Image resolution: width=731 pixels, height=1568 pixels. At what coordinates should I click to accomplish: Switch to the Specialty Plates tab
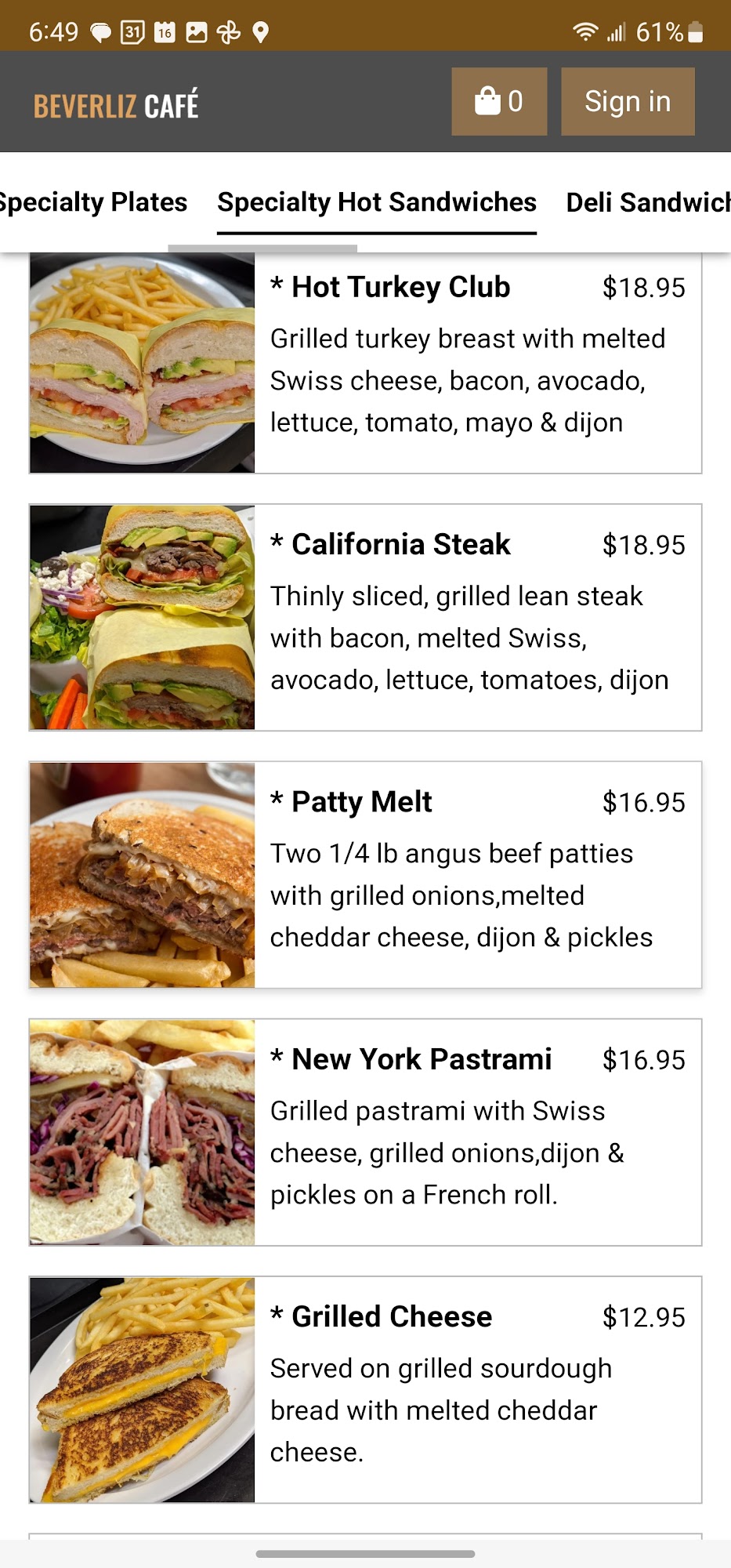pos(94,202)
